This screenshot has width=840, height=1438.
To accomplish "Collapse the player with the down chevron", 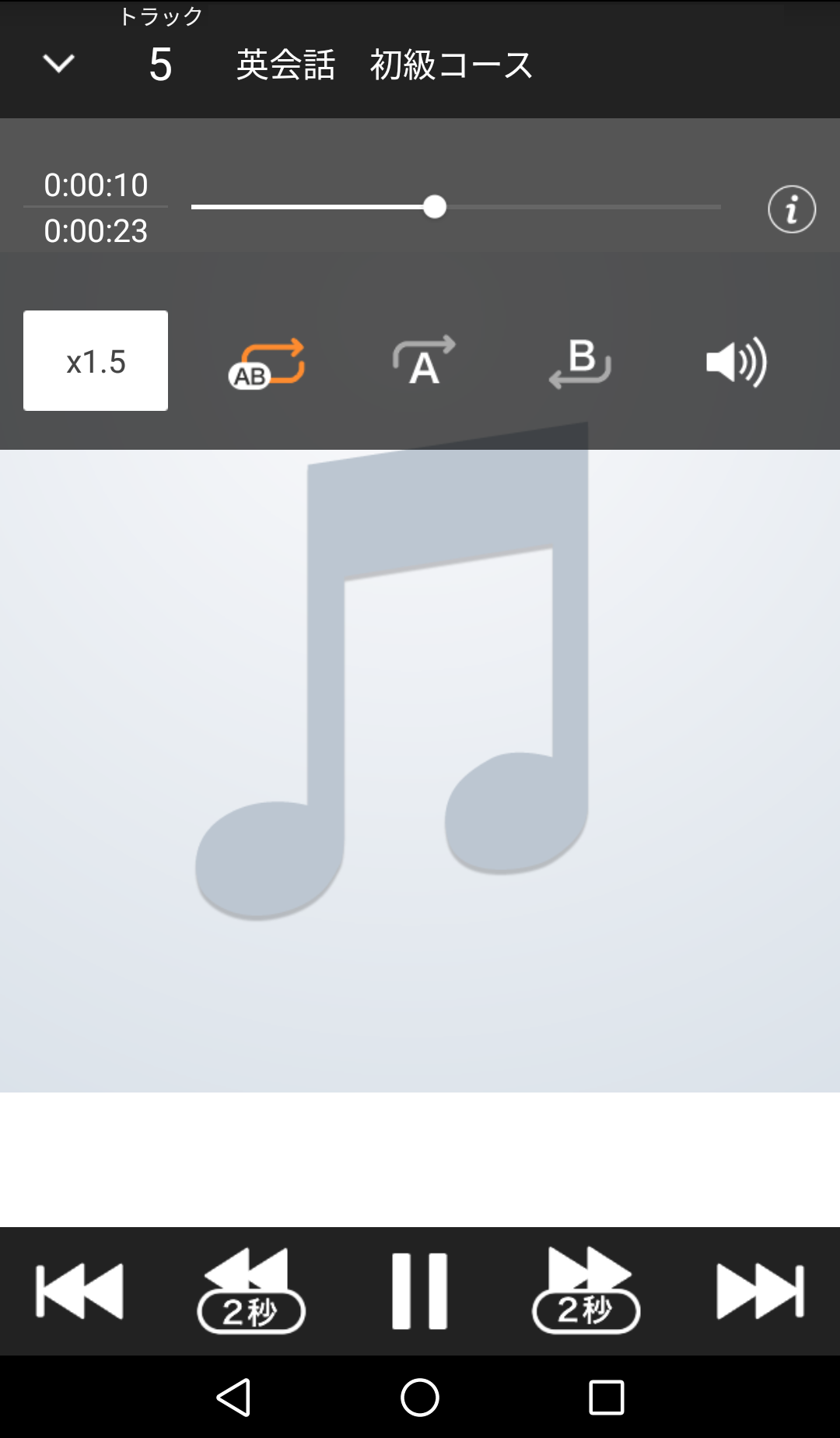I will pos(58,63).
